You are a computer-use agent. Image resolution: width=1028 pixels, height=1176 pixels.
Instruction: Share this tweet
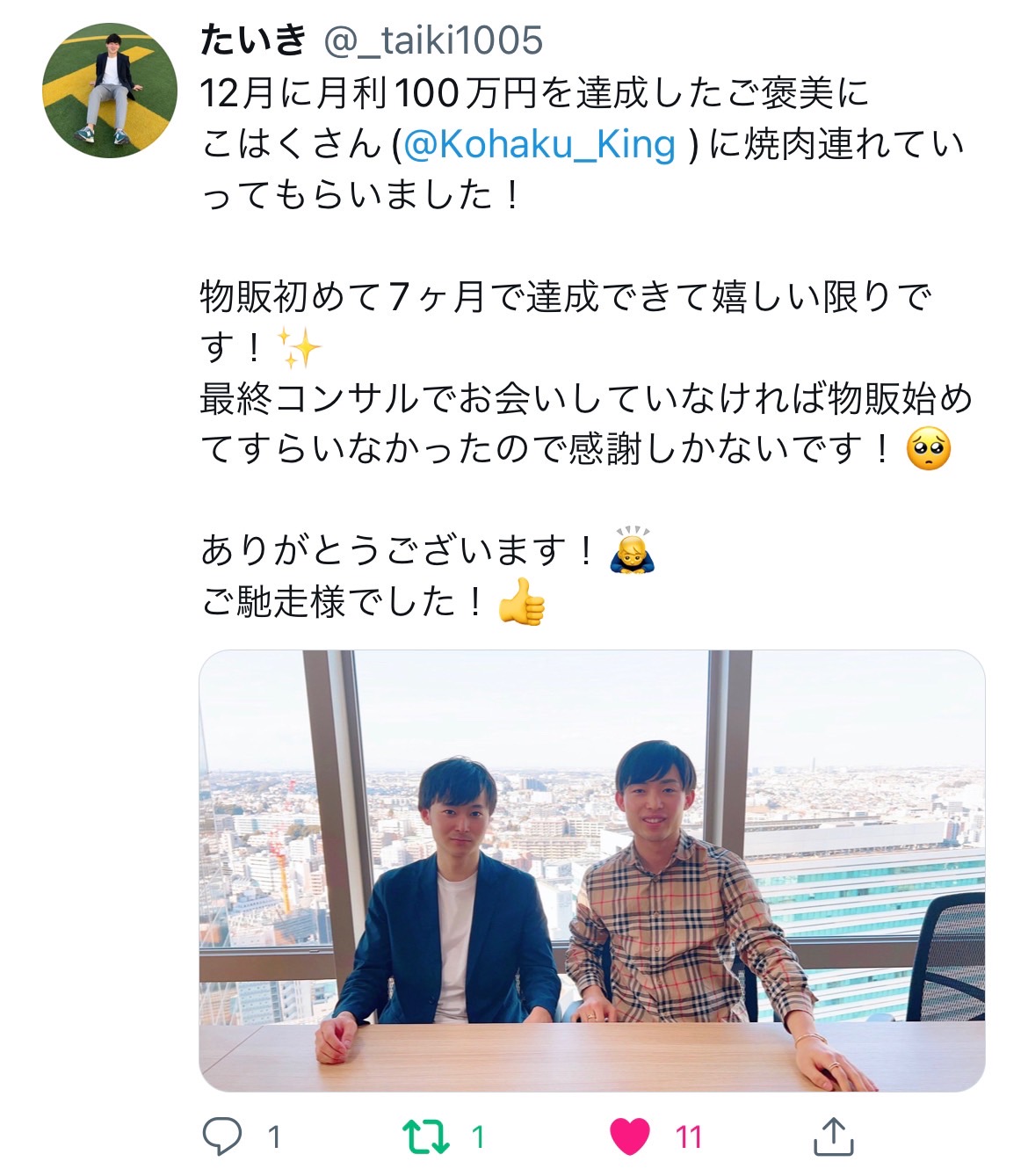click(x=832, y=1136)
